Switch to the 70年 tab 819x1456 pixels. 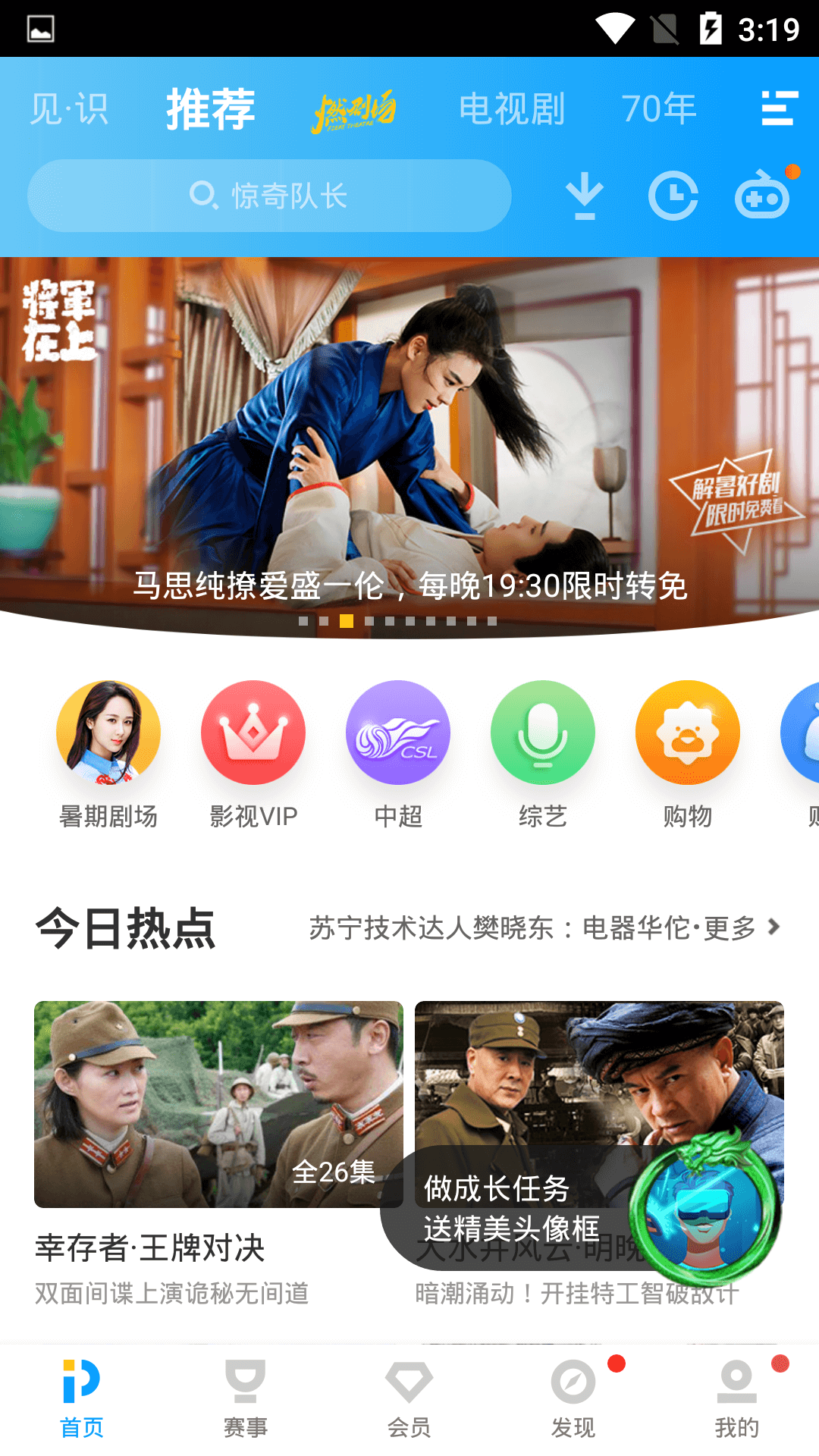point(659,108)
